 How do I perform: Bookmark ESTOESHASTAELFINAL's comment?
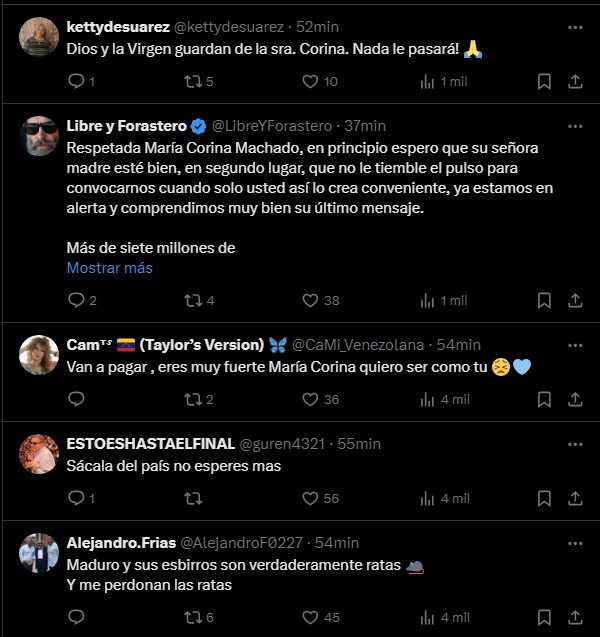tap(544, 498)
